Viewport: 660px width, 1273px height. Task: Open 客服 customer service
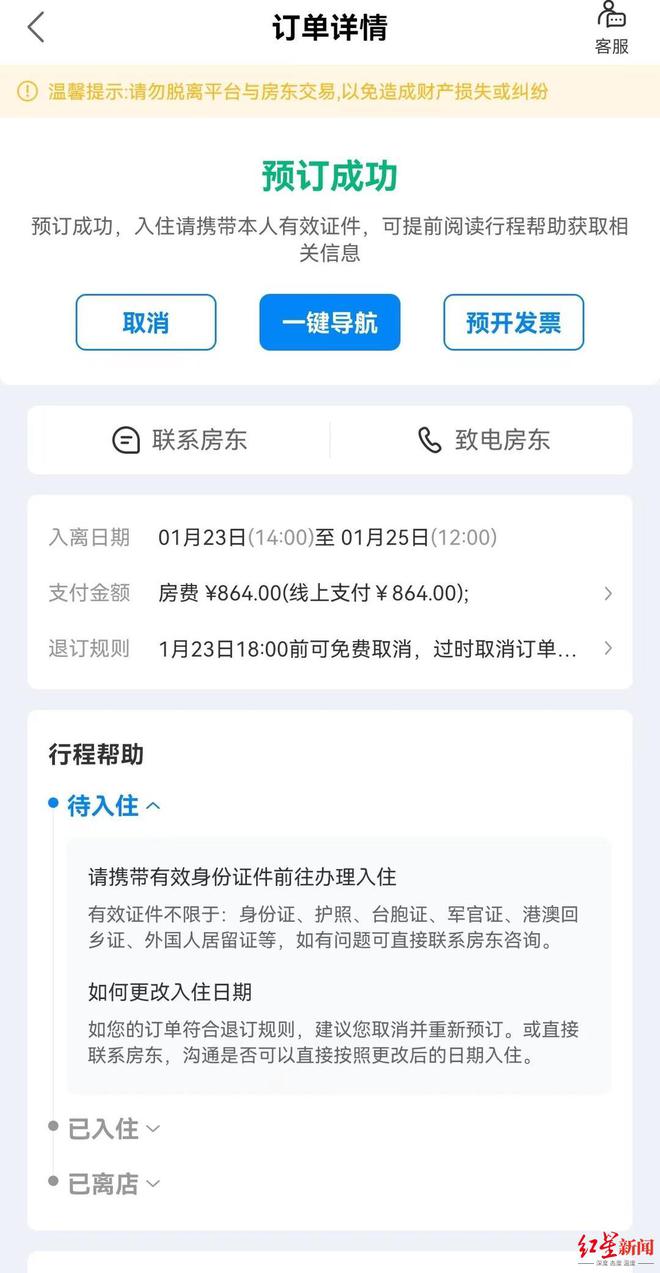[x=611, y=28]
